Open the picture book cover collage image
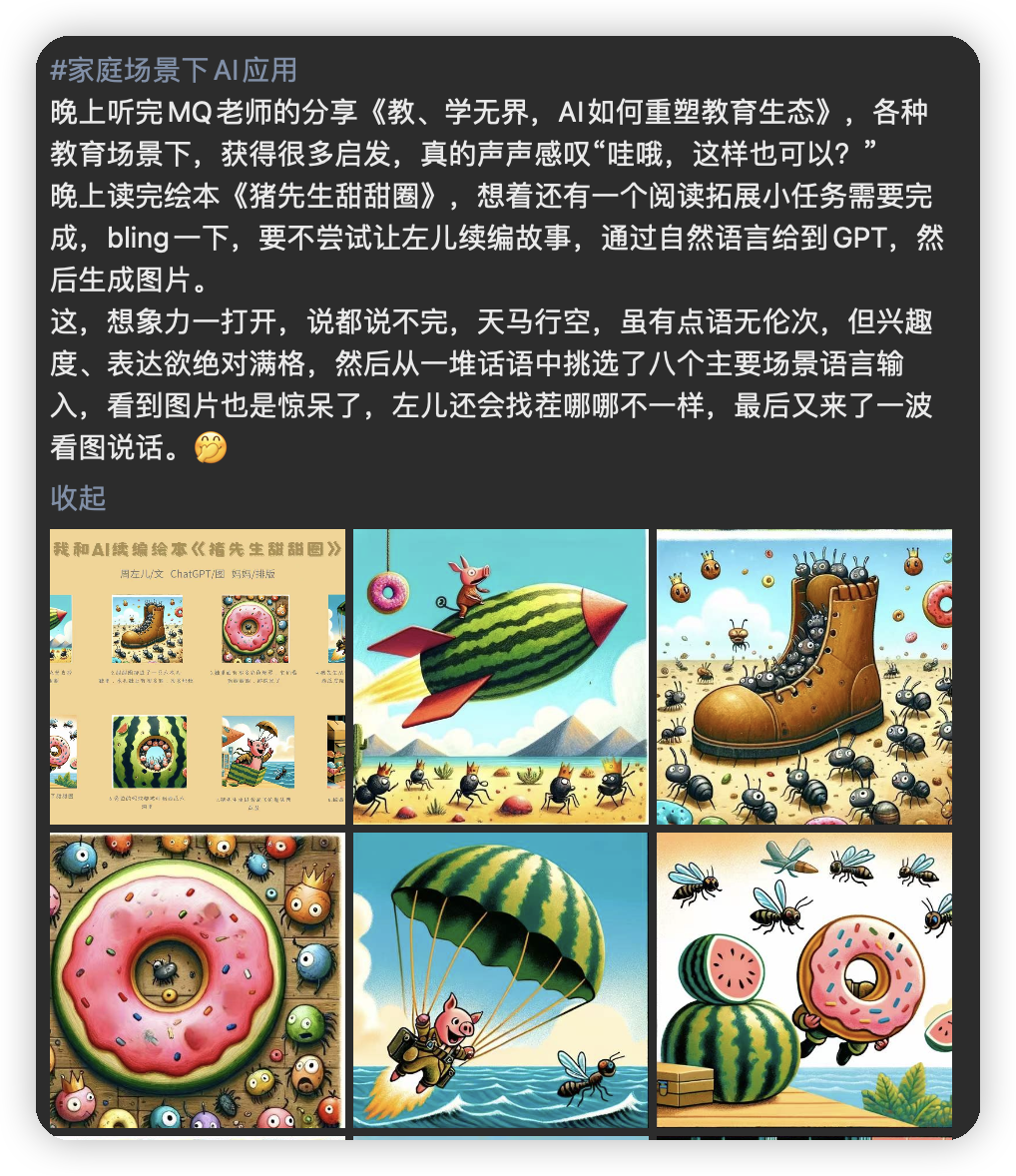 198,676
